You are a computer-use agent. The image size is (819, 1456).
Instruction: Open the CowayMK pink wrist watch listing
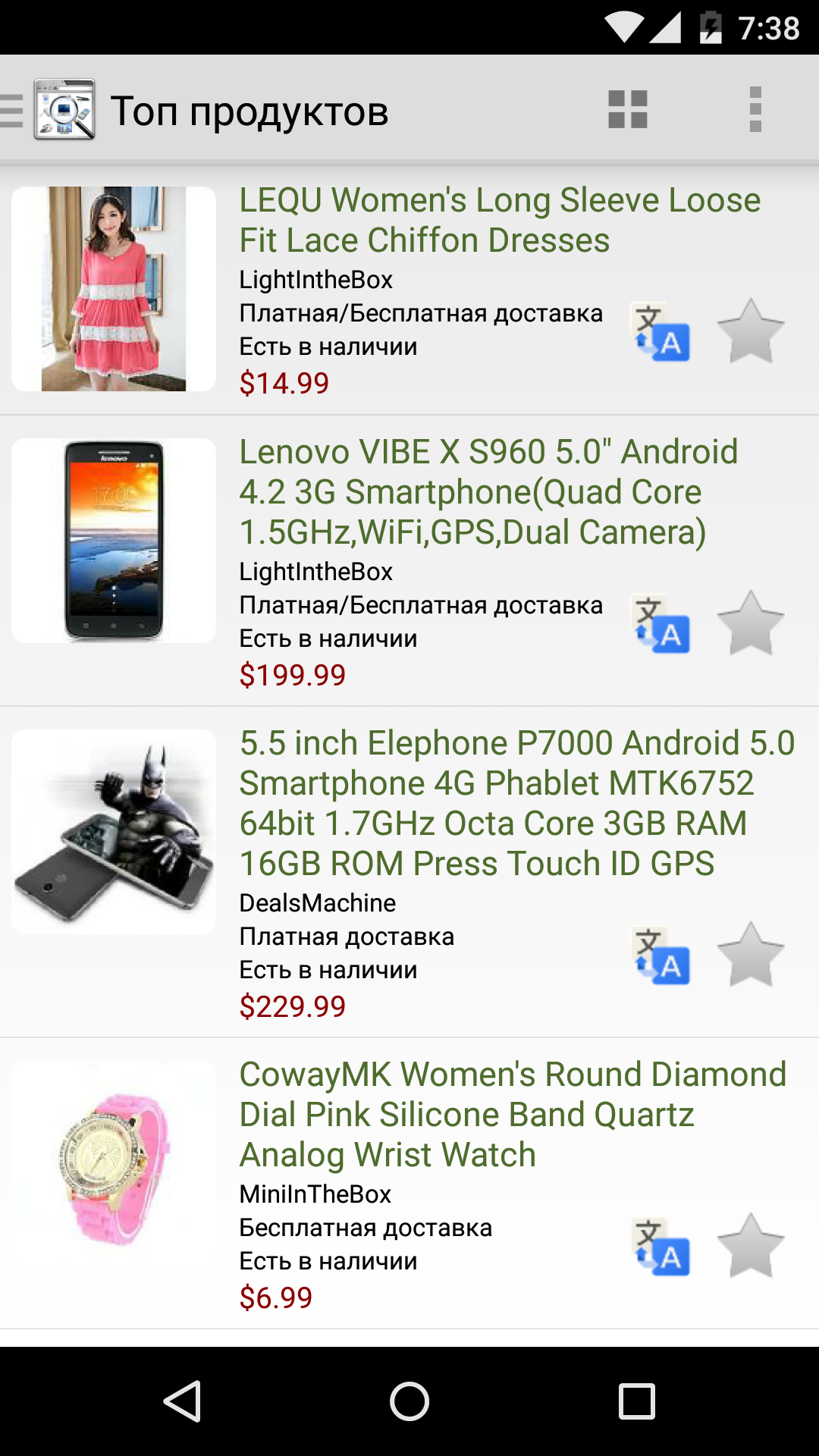[x=409, y=1183]
